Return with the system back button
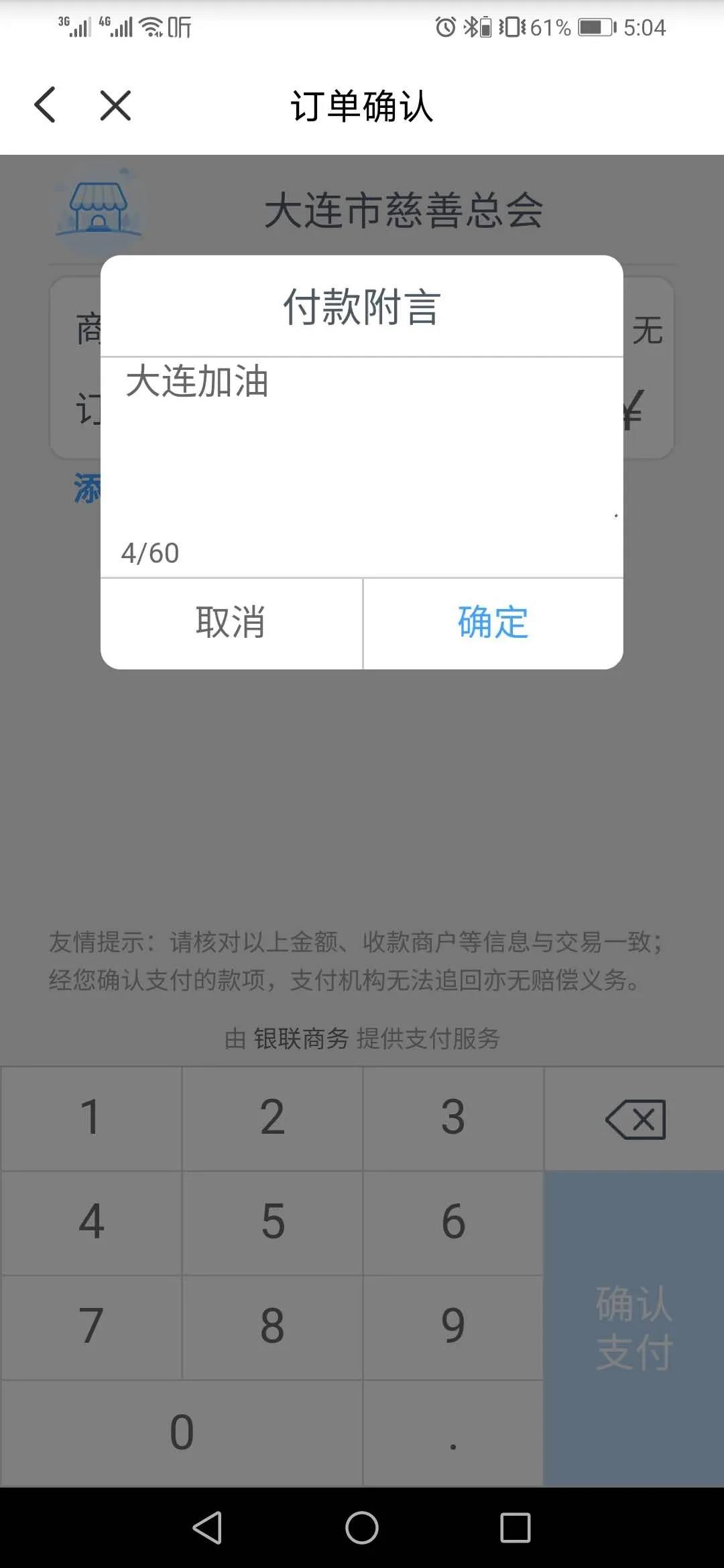This screenshot has width=724, height=1568. [207, 1528]
